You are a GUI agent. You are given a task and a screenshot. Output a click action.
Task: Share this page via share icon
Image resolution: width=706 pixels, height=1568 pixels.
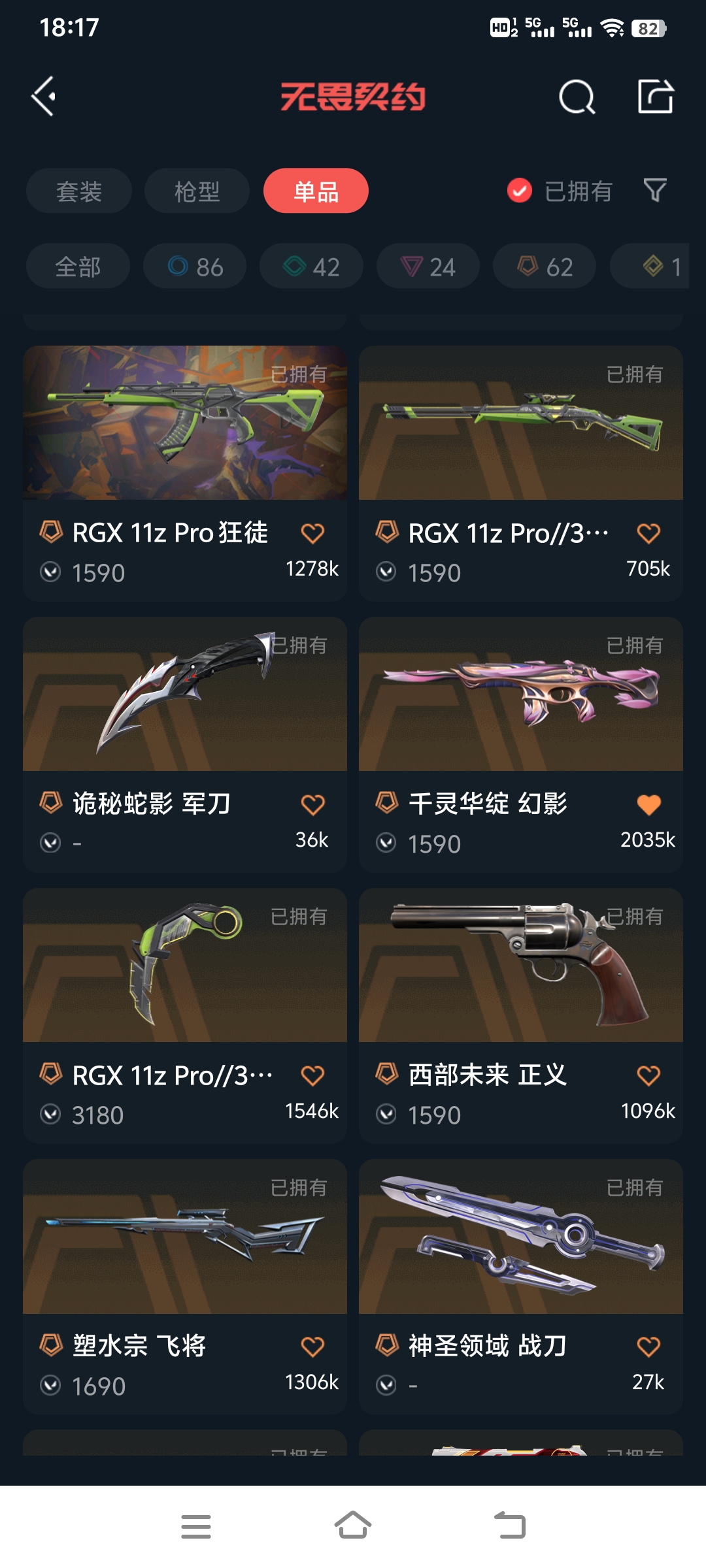point(656,97)
